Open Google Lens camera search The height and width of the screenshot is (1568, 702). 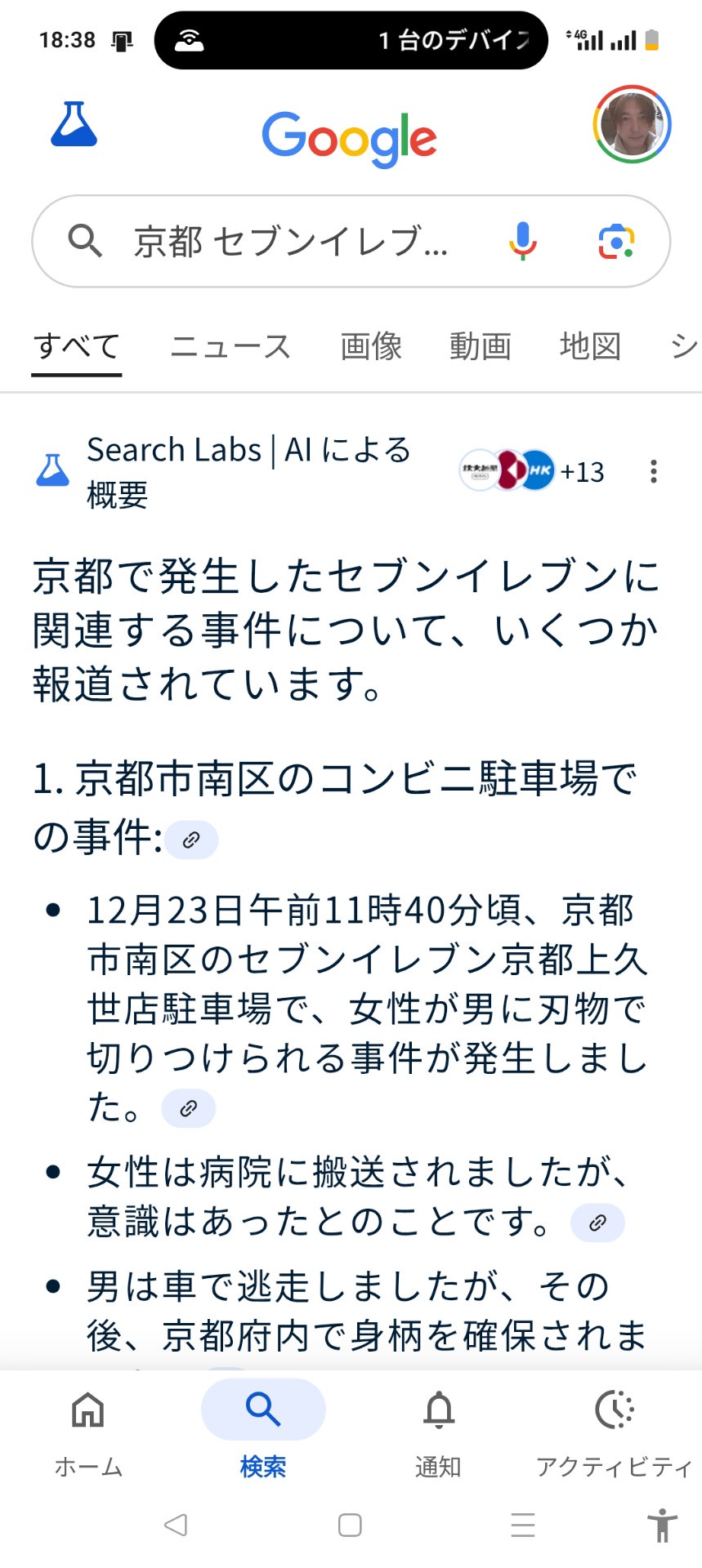616,241
